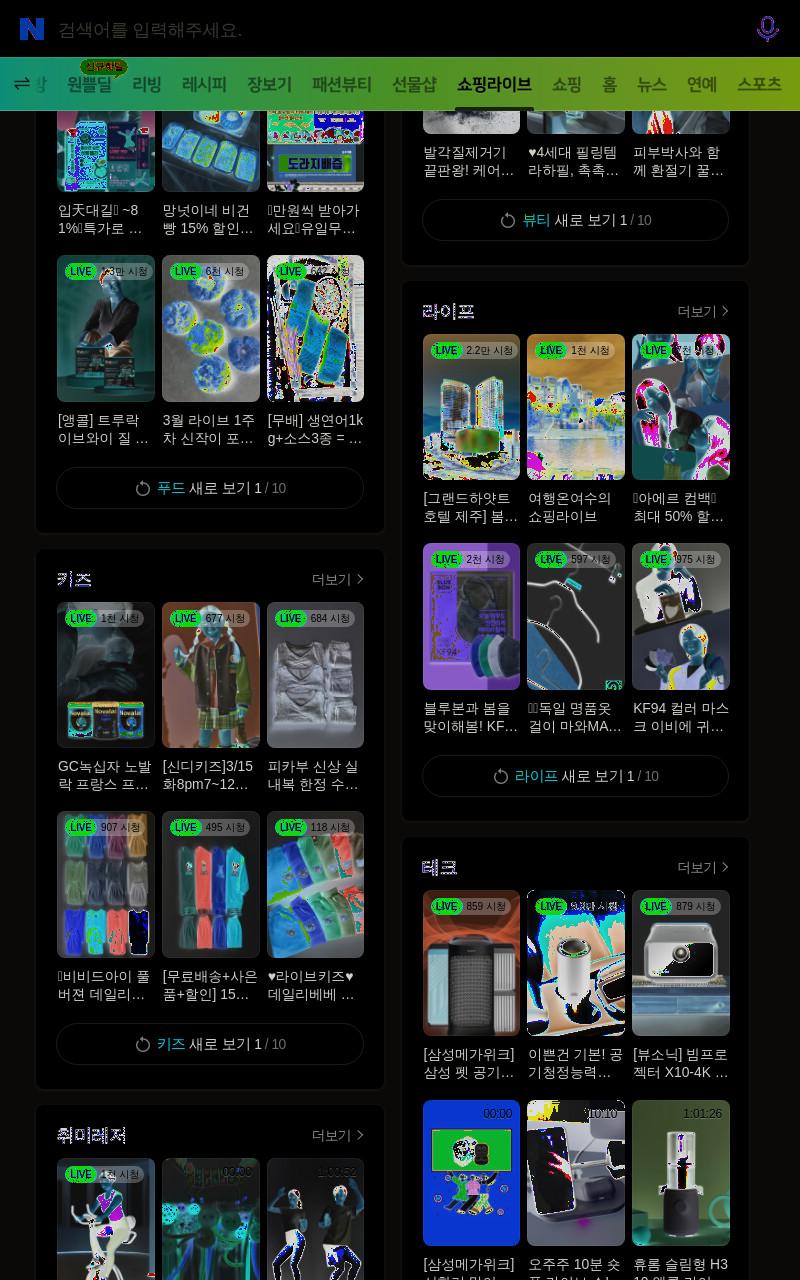
Task: Refresh the 뷰티 section with 새로 보기
Action: tap(575, 220)
